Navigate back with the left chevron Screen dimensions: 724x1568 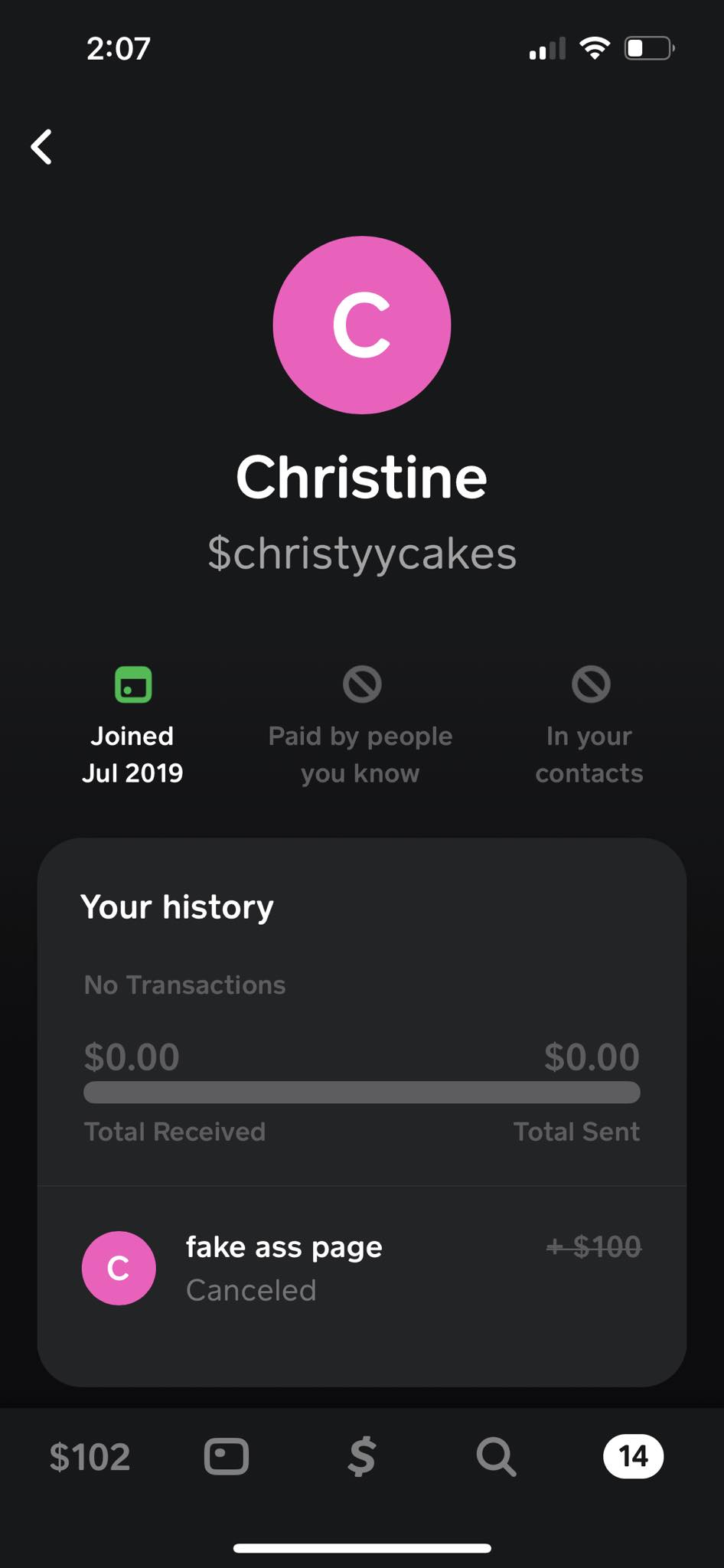point(41,146)
